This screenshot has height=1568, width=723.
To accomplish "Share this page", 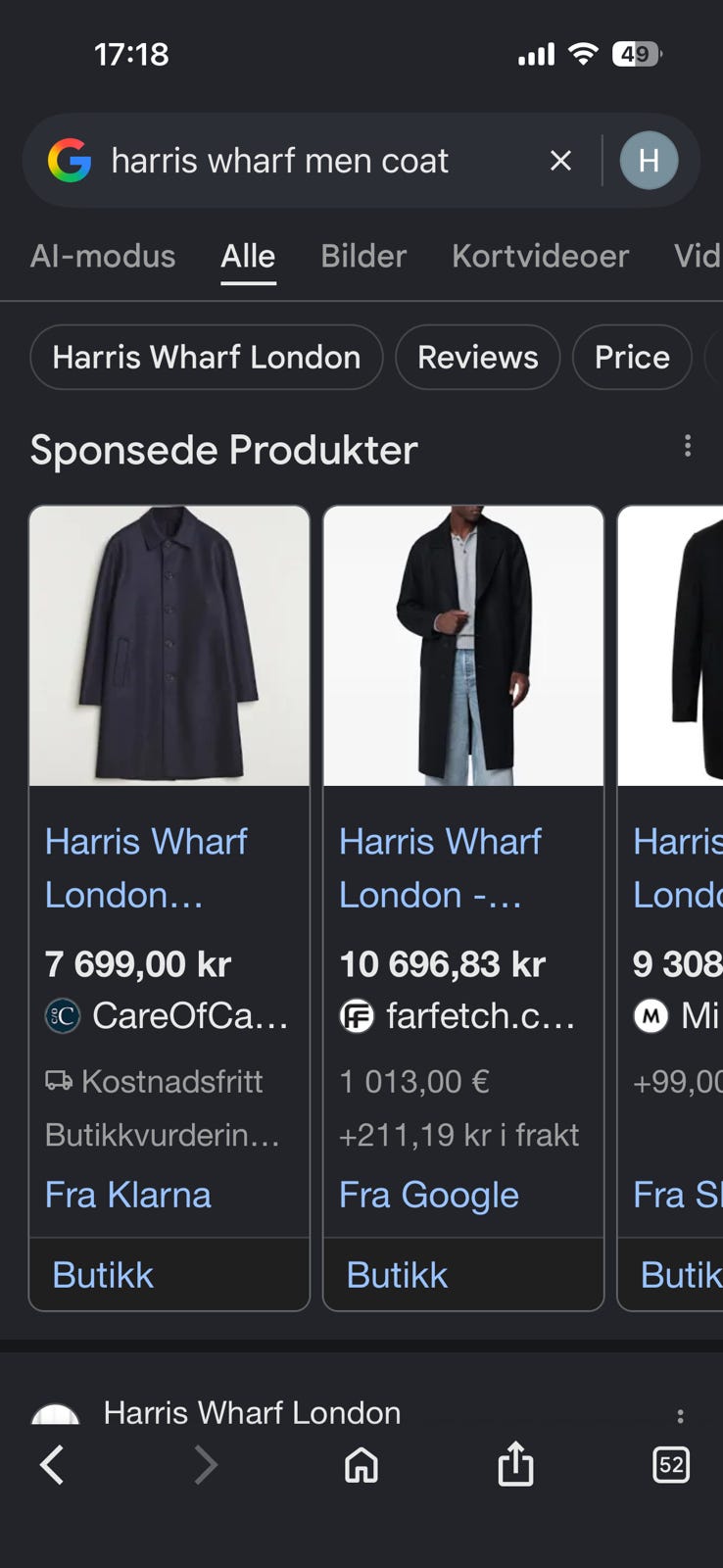I will click(x=515, y=1463).
